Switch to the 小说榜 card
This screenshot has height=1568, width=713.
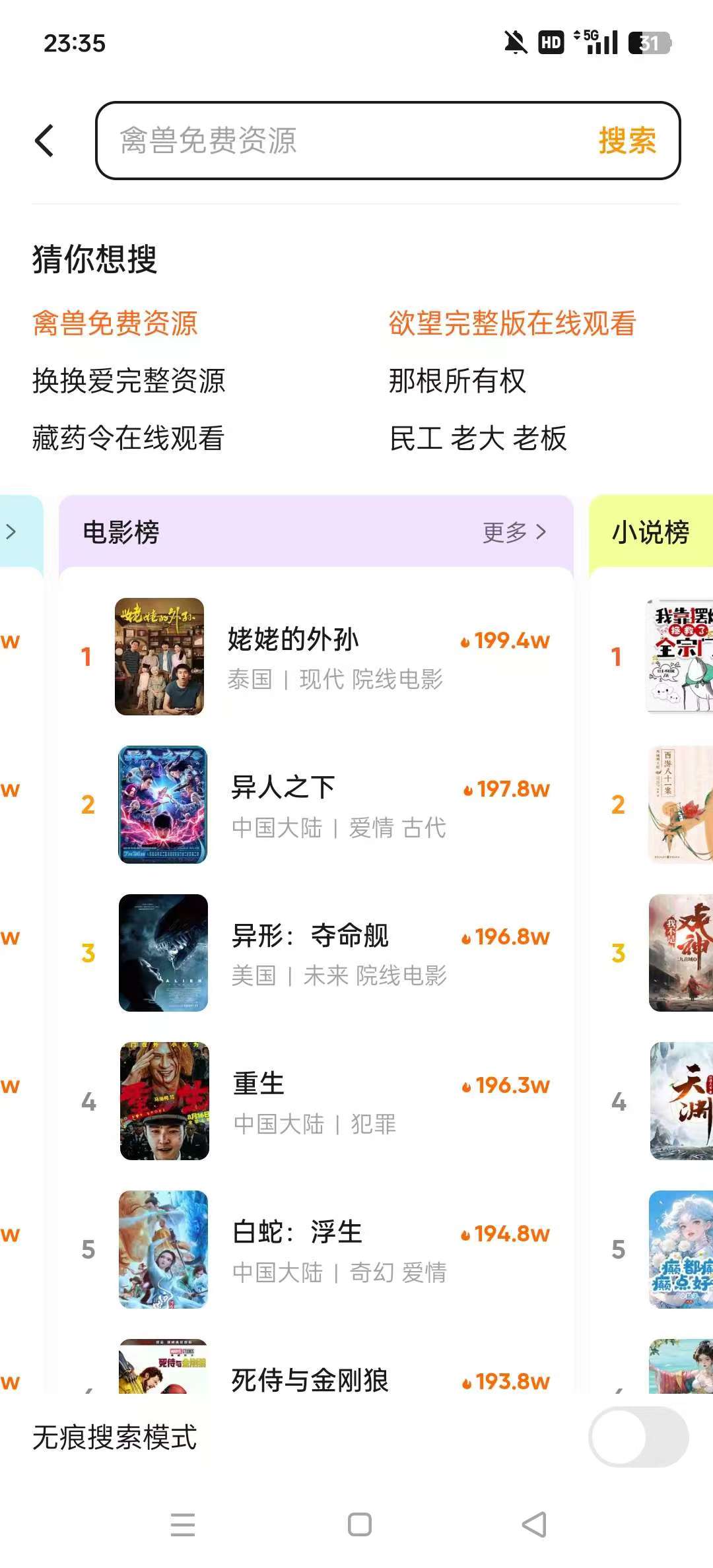(650, 532)
